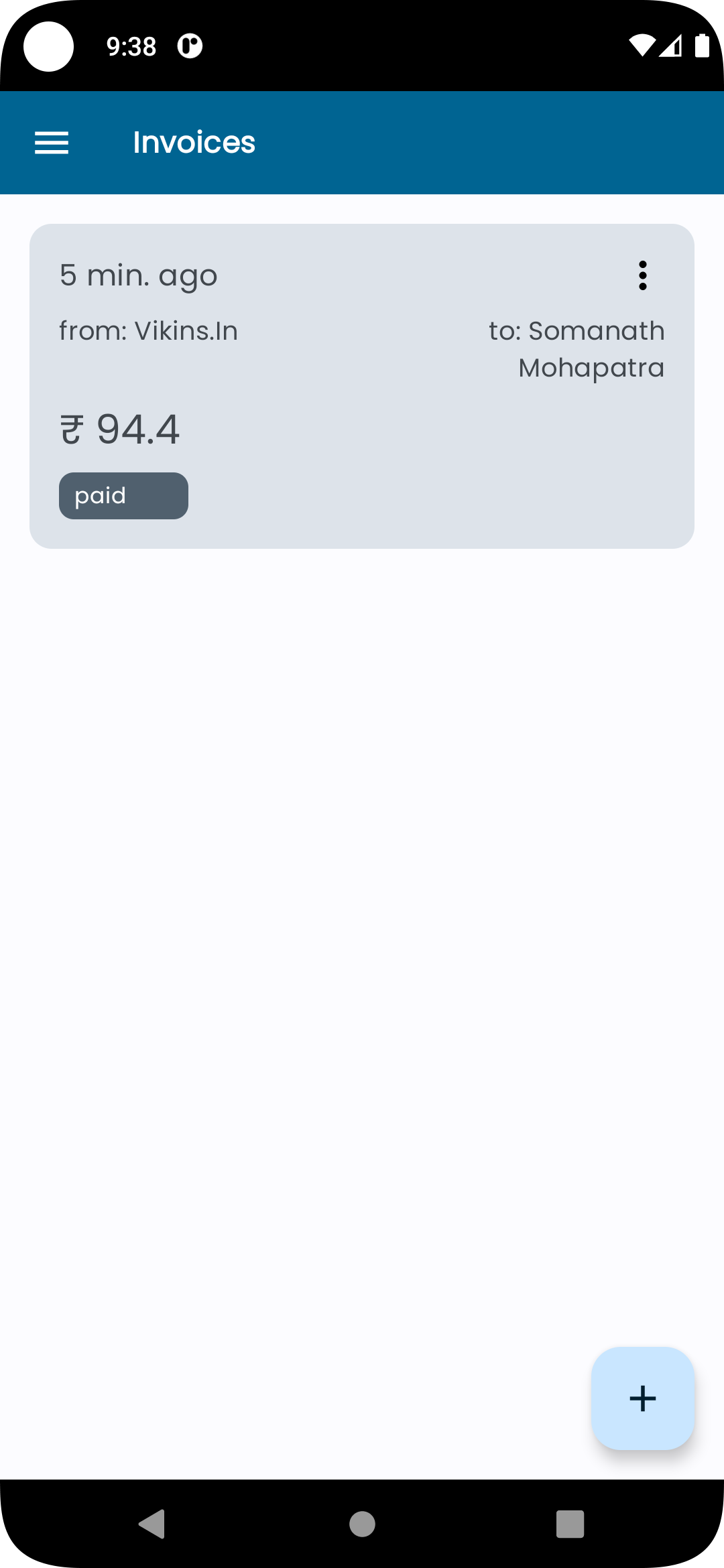Tap the clock showing 9:38
This screenshot has width=724, height=1568.
point(130,45)
